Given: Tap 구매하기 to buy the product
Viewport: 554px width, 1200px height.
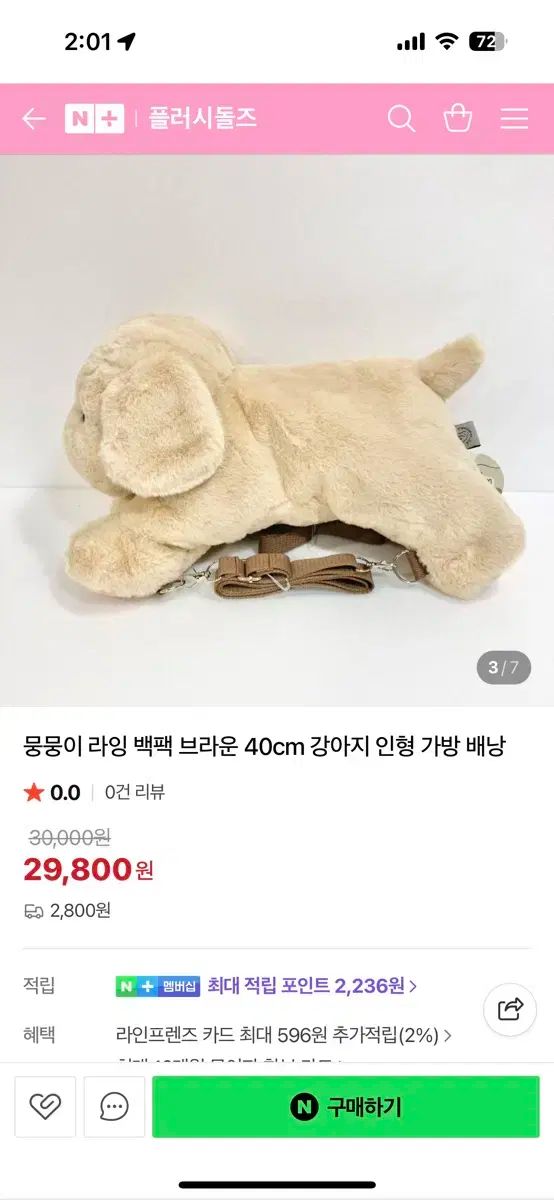Looking at the screenshot, I should (345, 1107).
